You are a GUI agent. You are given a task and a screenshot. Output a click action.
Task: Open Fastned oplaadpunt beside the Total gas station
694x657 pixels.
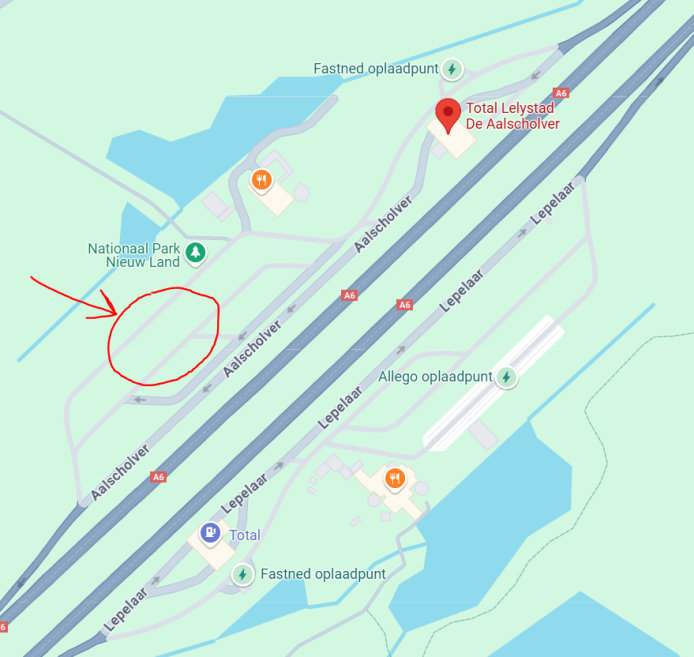[x=241, y=574]
